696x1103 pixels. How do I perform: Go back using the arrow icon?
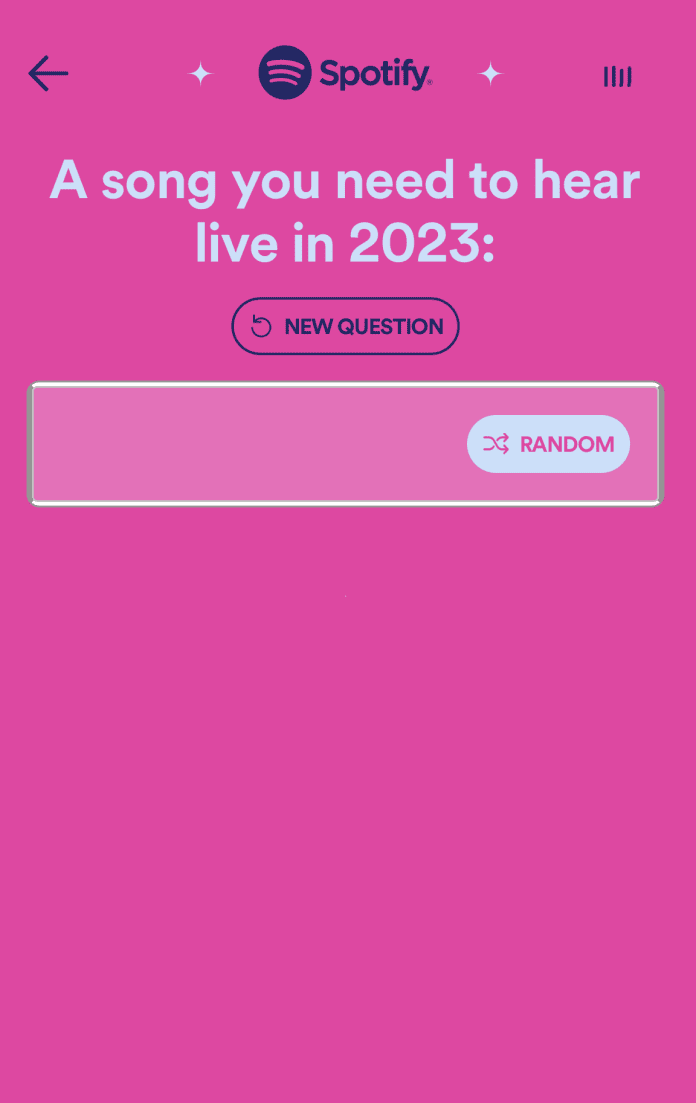click(x=48, y=74)
